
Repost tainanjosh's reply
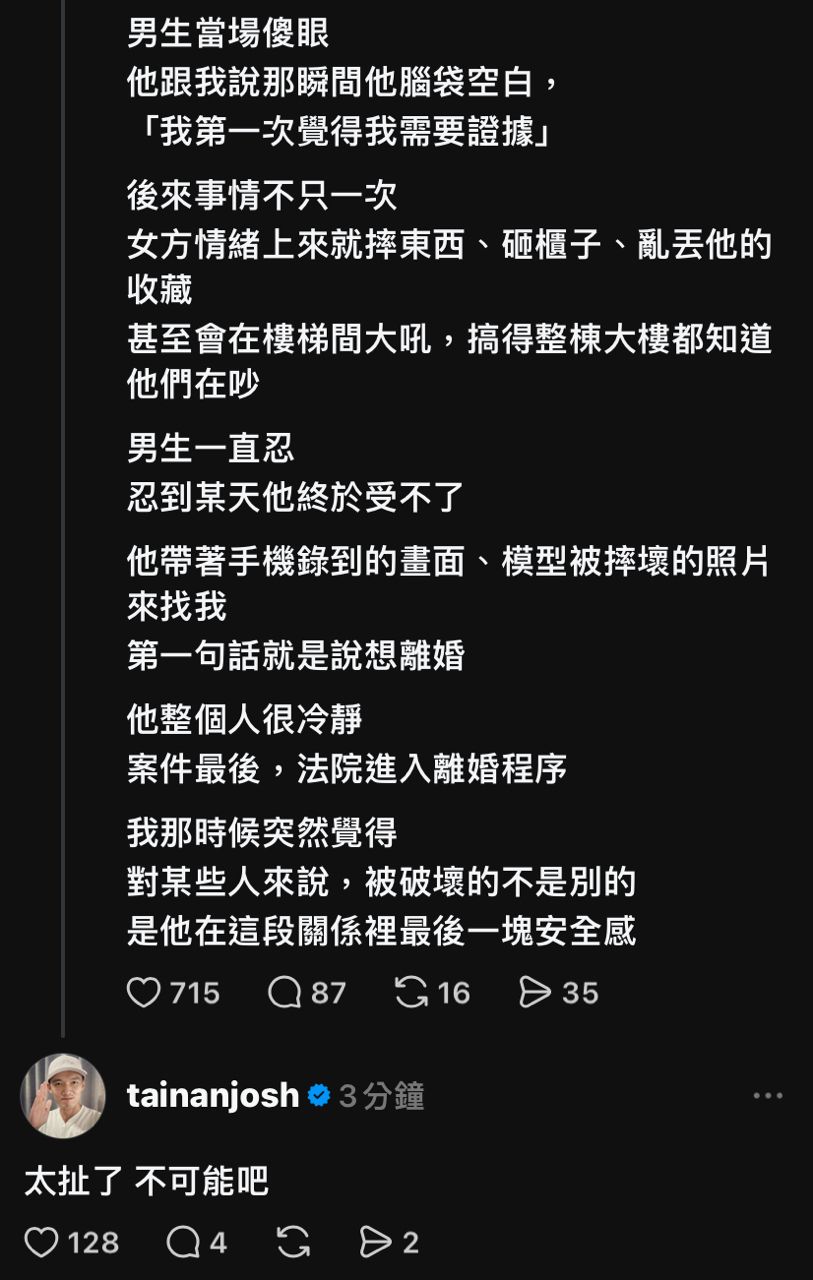pos(293,1243)
